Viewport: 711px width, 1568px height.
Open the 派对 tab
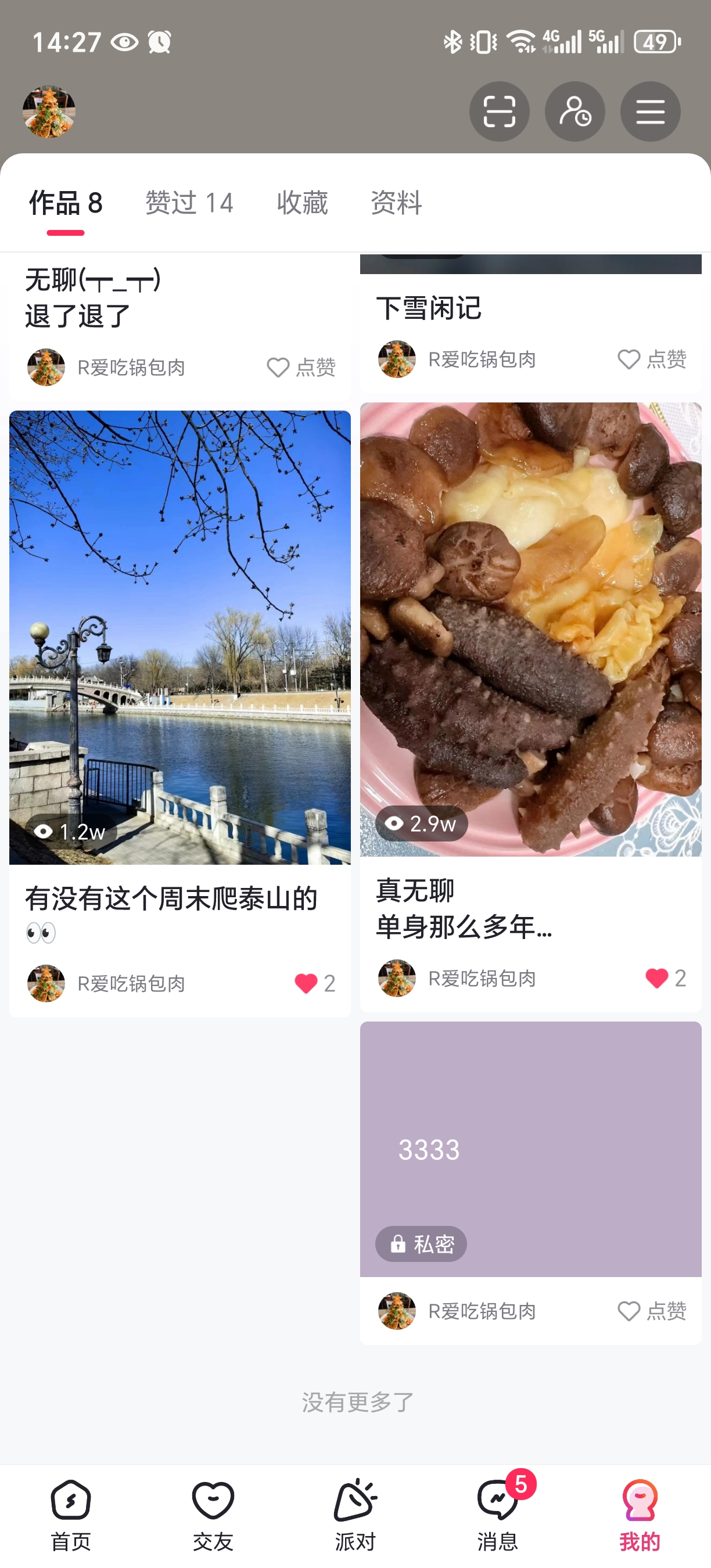tap(355, 1516)
